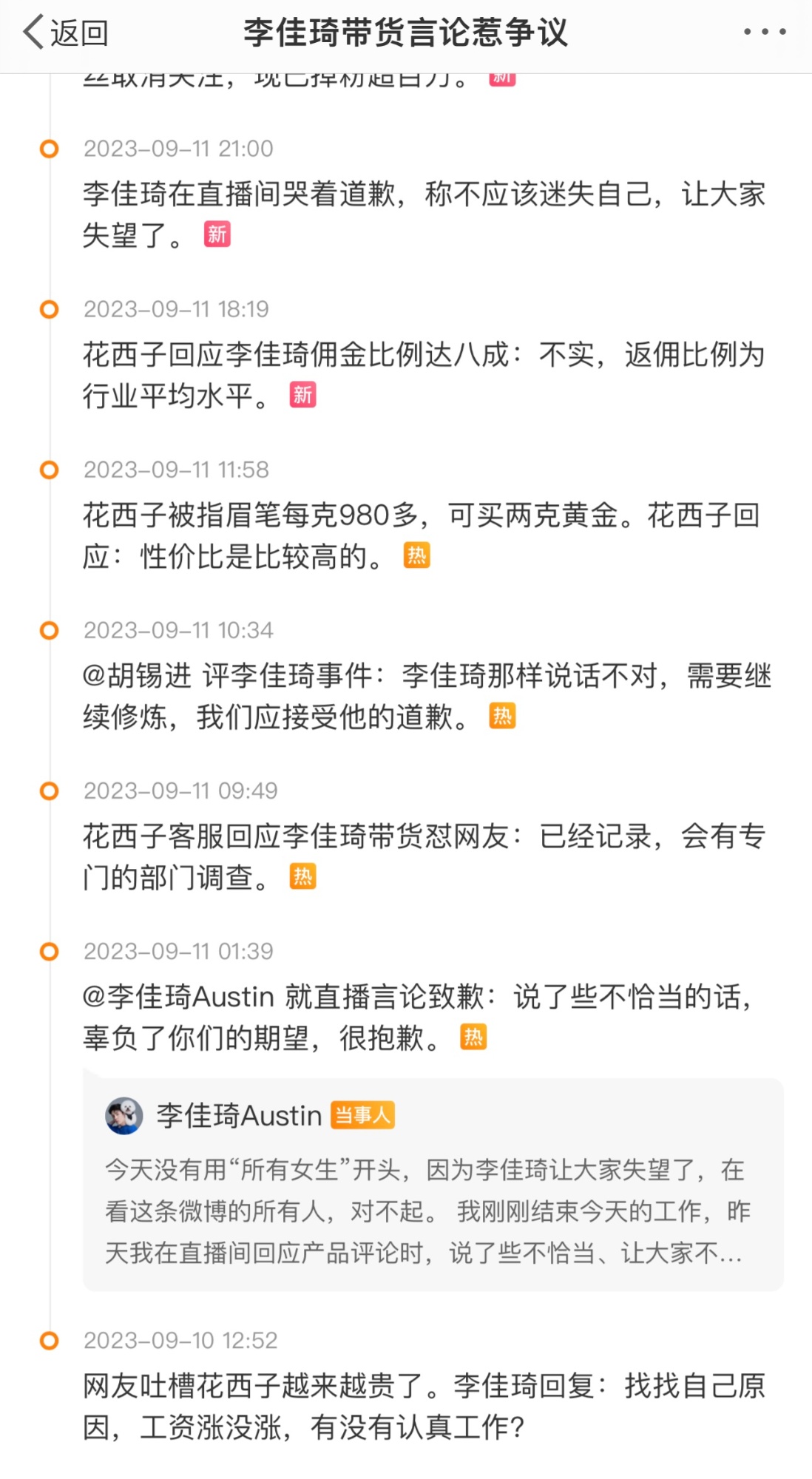Open the 09-10 entry about 花西子越来越贵
812x1479 pixels.
pyautogui.click(x=422, y=1406)
